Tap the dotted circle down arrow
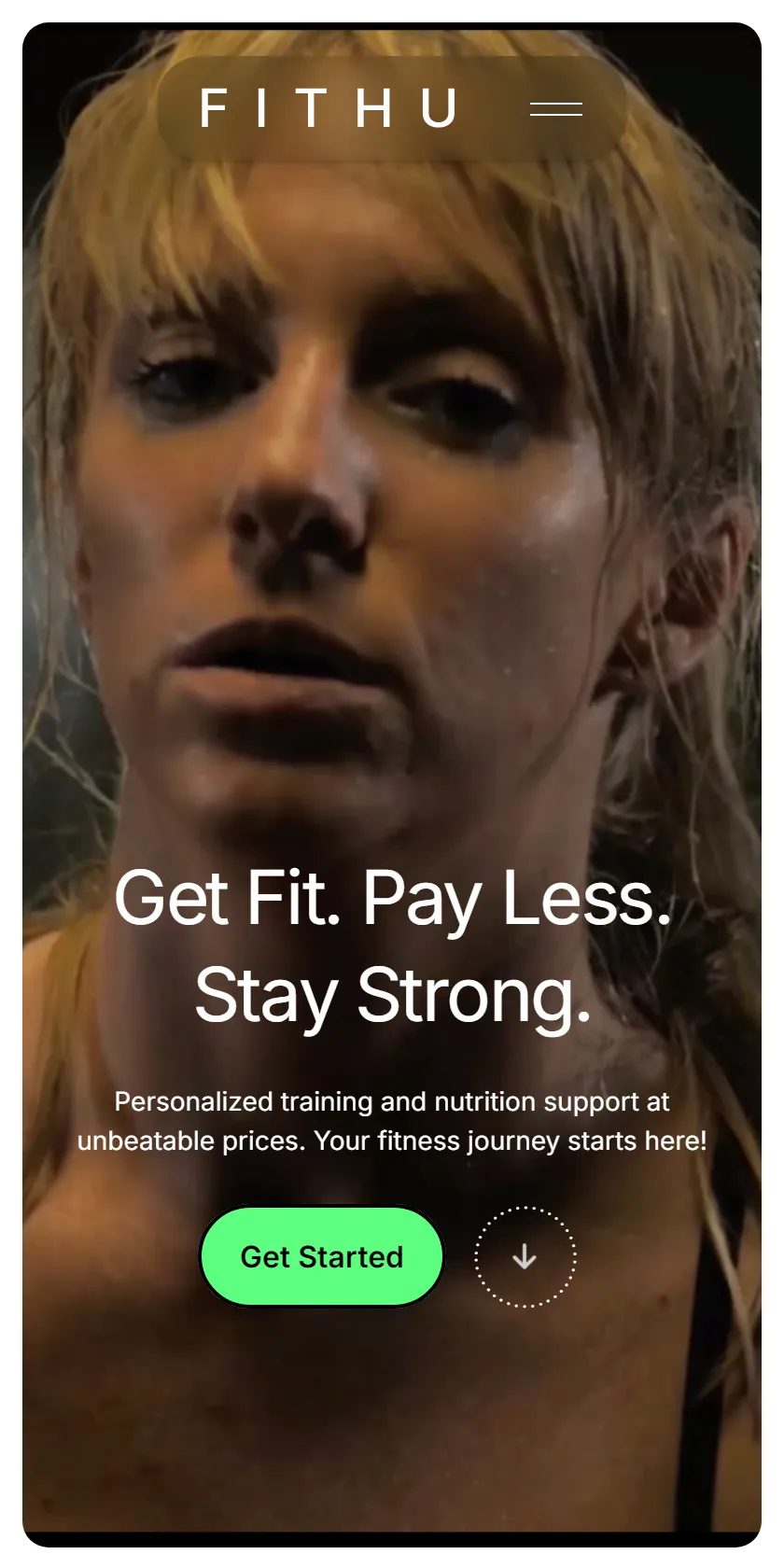This screenshot has height=1568, width=784. [x=525, y=1257]
